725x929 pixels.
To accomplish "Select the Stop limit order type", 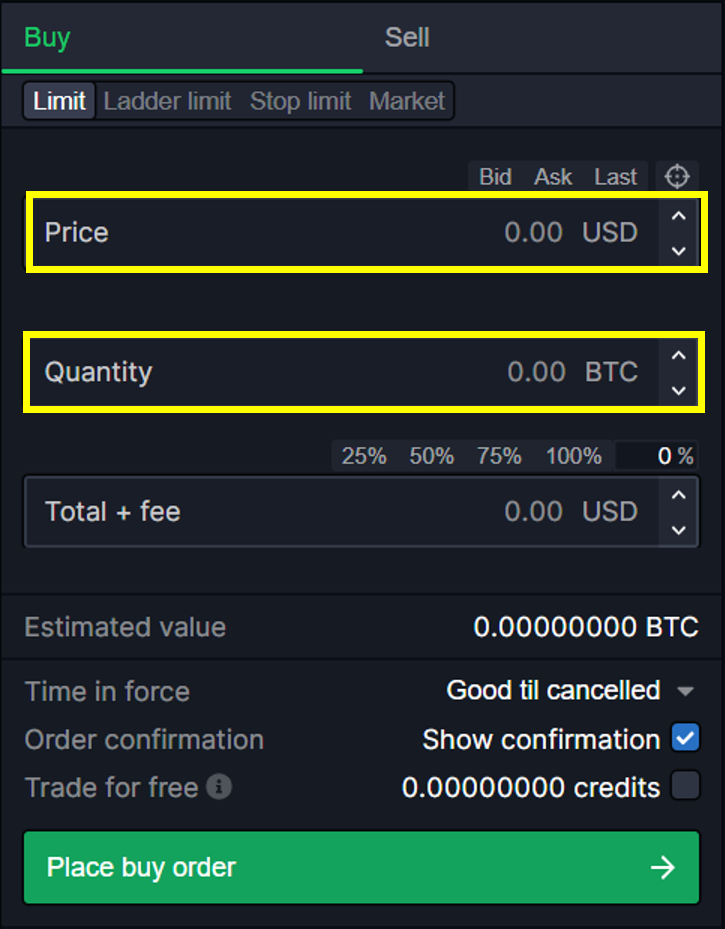I will [x=300, y=101].
